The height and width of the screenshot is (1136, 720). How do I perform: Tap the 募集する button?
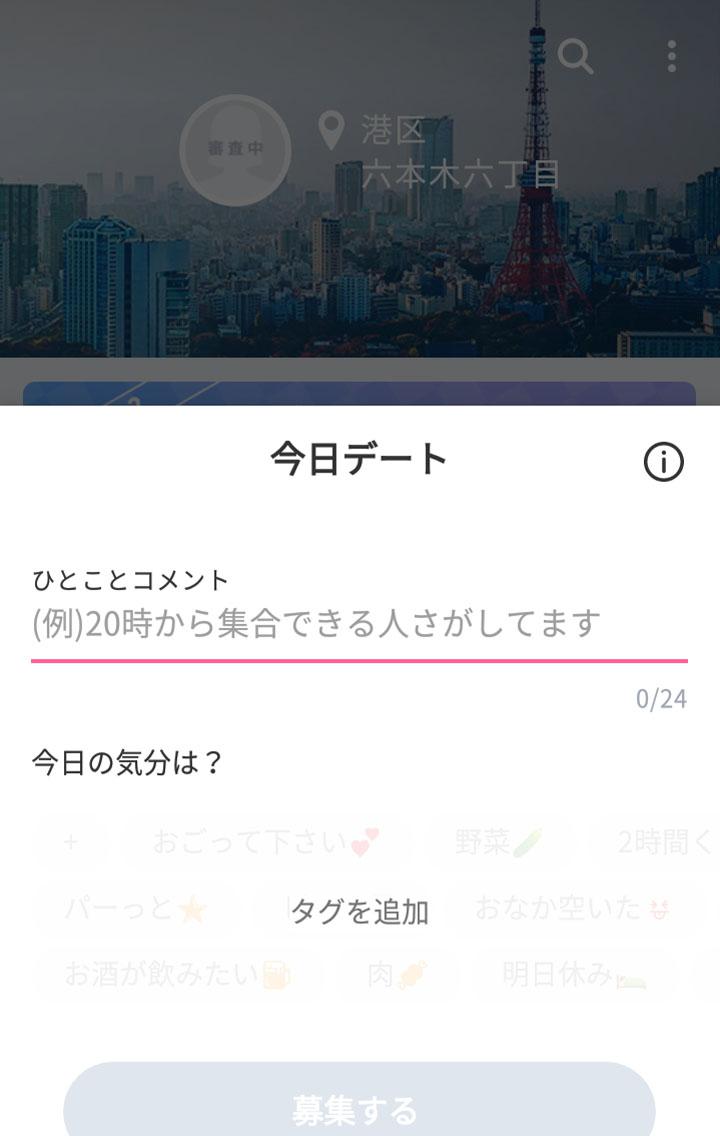(359, 1106)
